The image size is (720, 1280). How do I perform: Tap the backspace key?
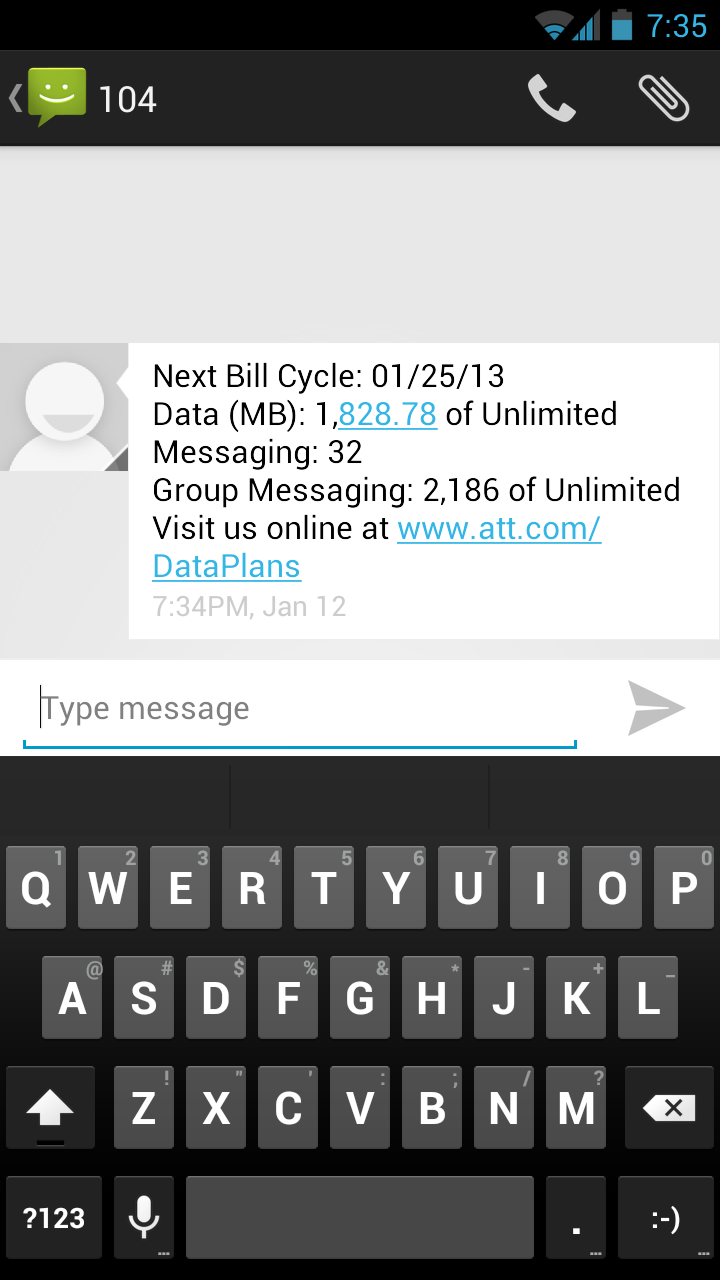coord(668,1108)
